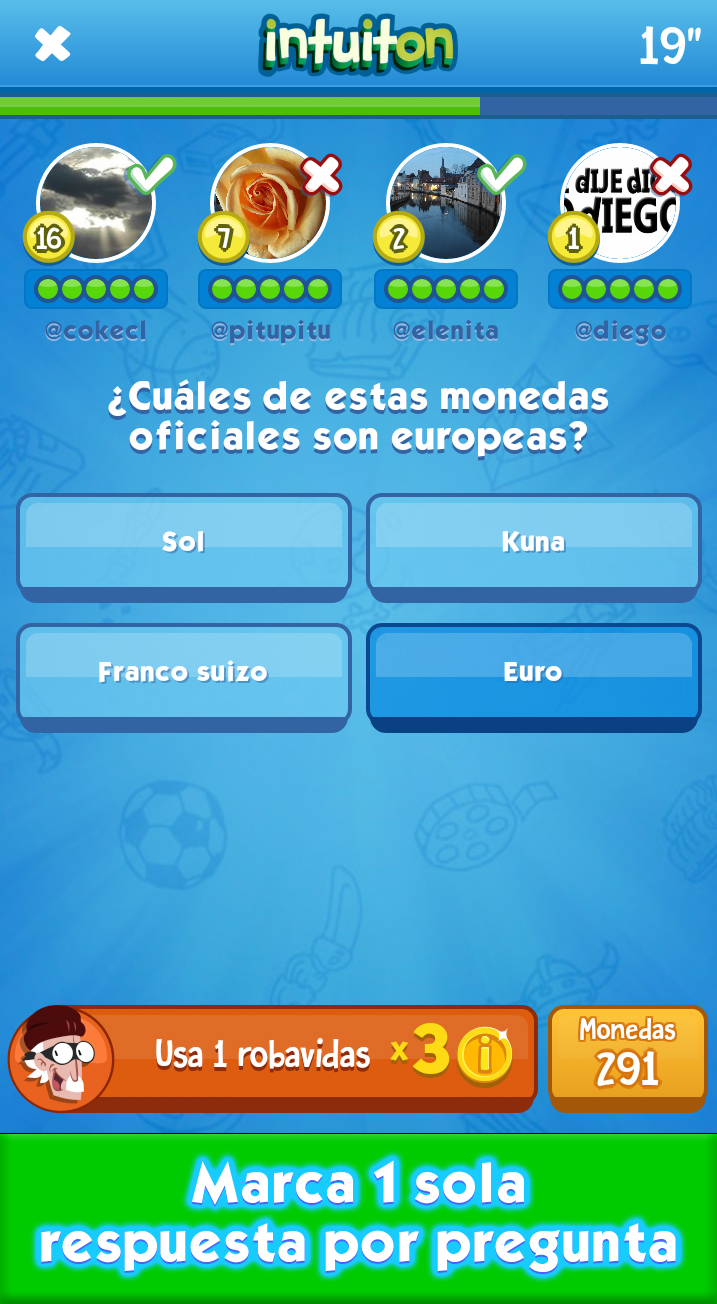Viewport: 717px width, 1304px height.
Task: Open the Monedas 291 coin balance
Action: 627,1055
